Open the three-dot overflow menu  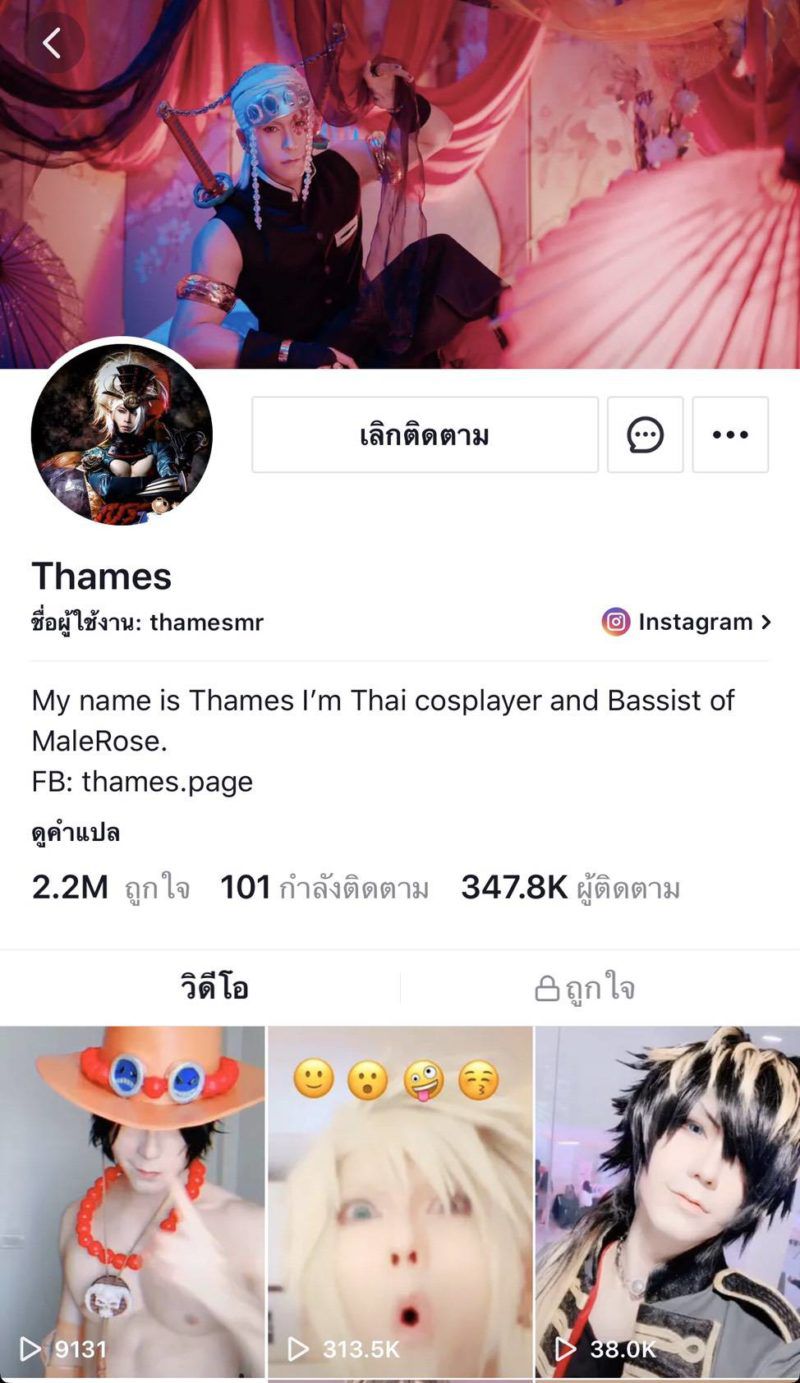[x=730, y=435]
